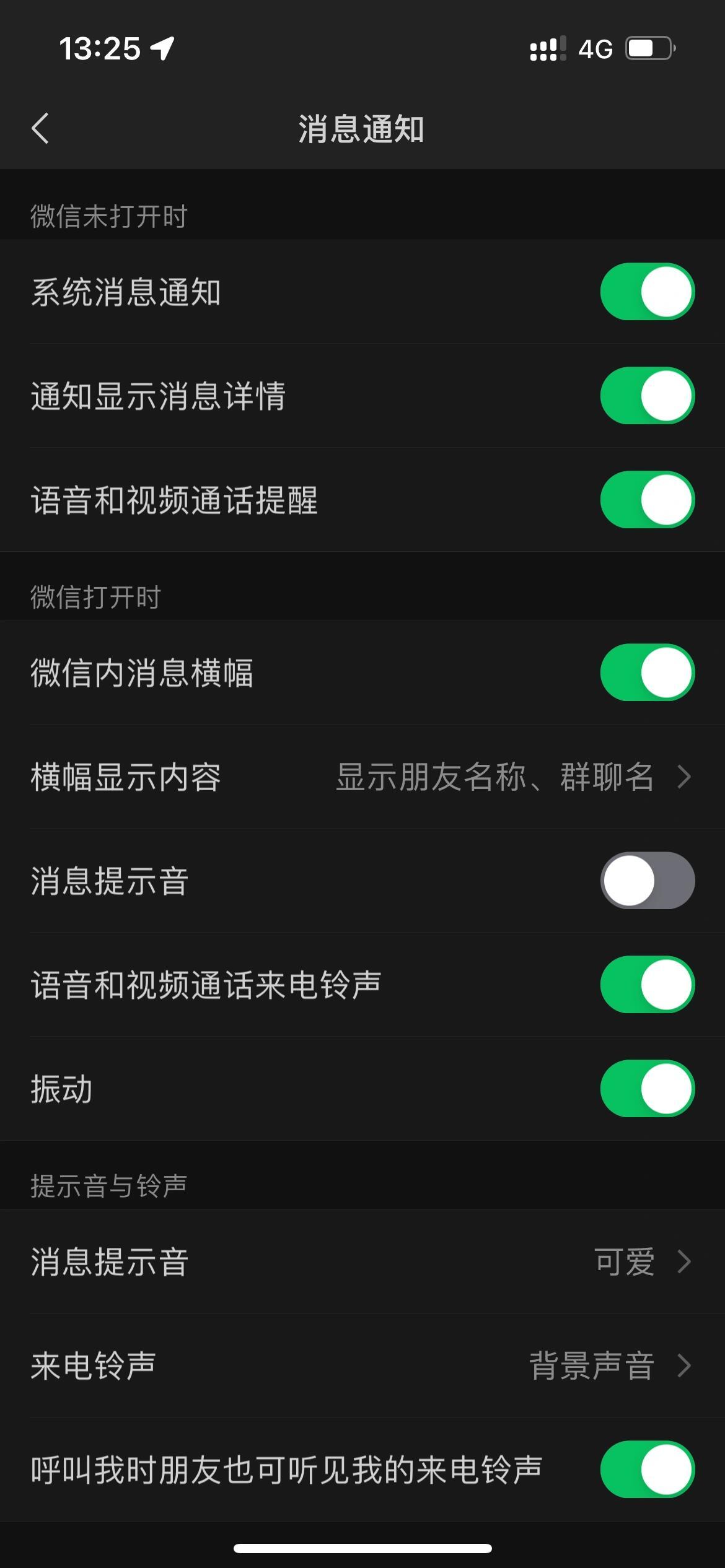Disable 呼叫我时朋友也可听见我的来电铃声
This screenshot has width=725, height=1568.
click(646, 1471)
